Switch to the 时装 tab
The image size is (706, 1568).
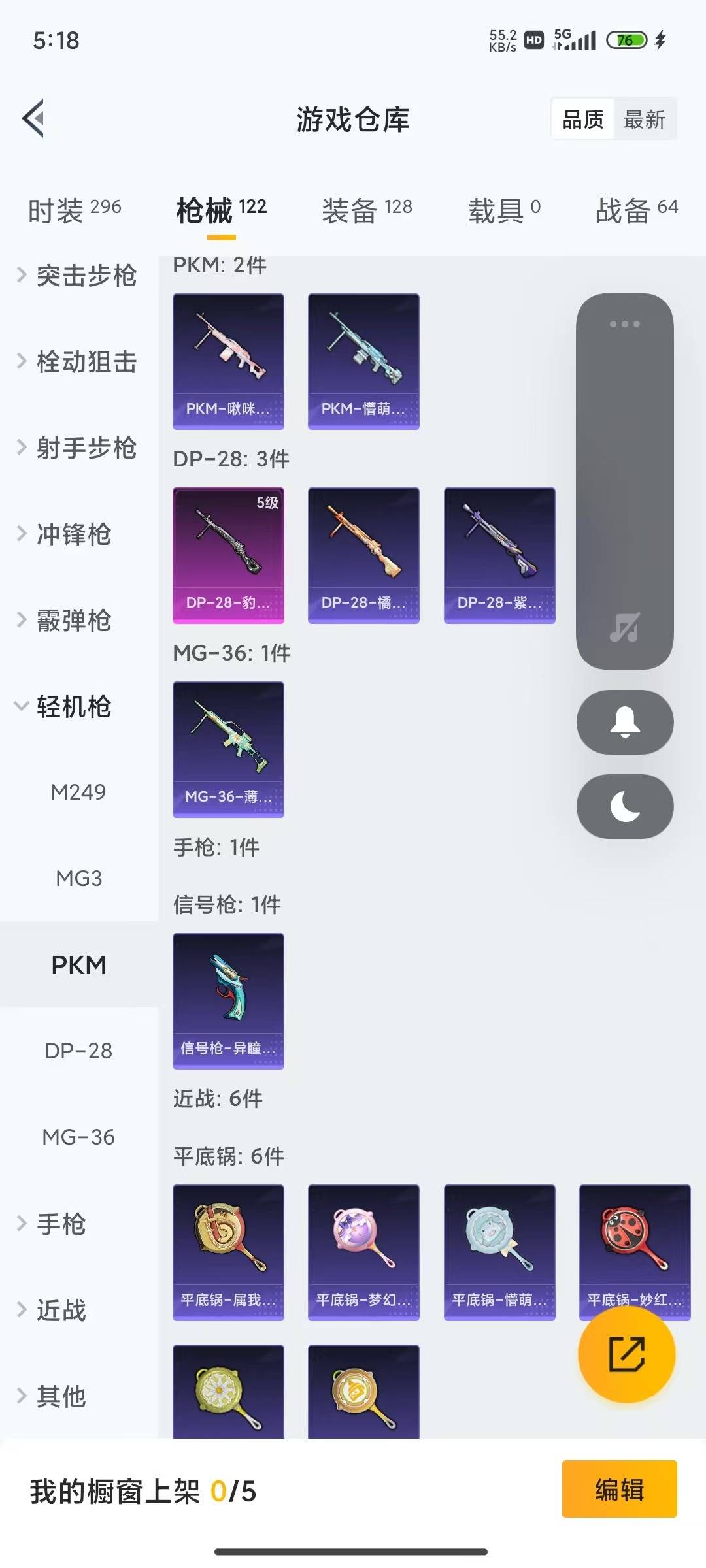[59, 209]
